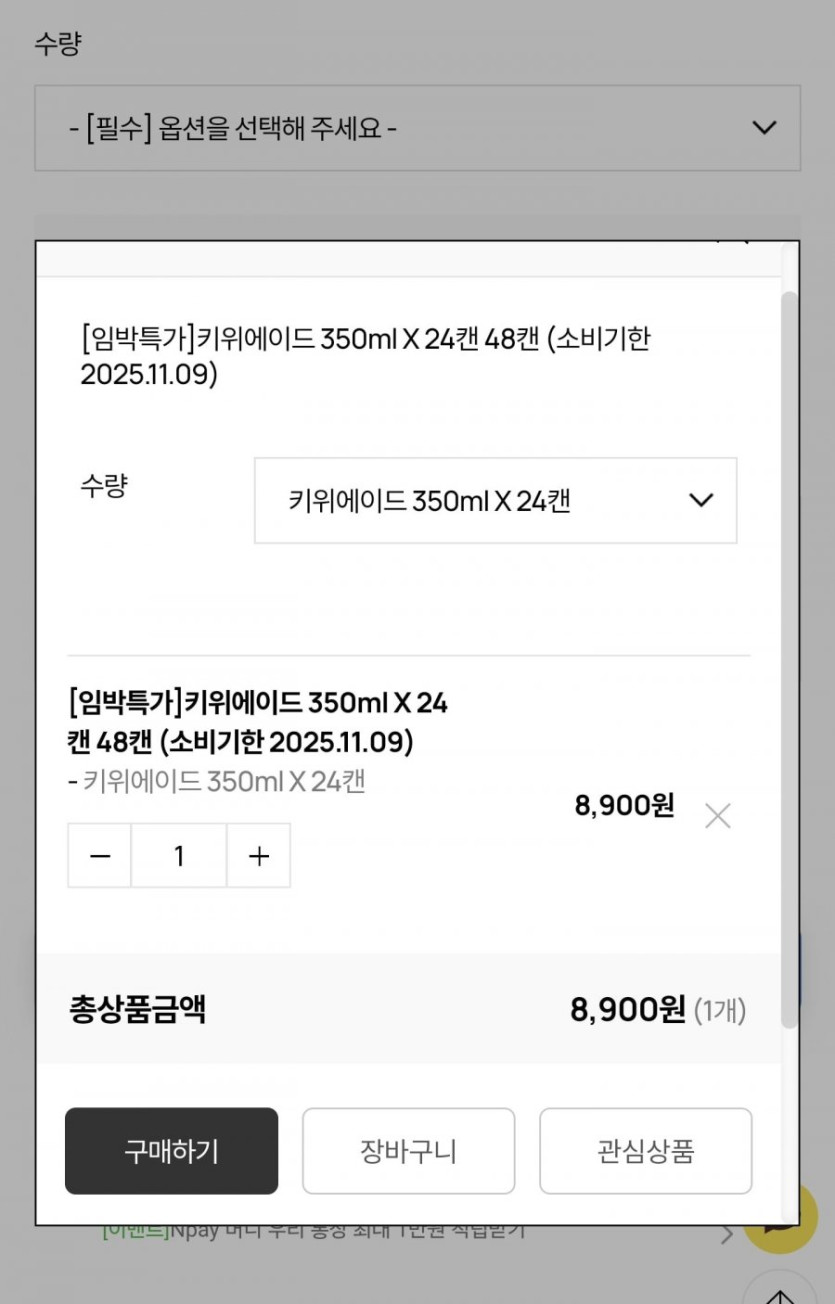835x1304 pixels.
Task: Decrease quantity with the minus button
Action: point(100,856)
